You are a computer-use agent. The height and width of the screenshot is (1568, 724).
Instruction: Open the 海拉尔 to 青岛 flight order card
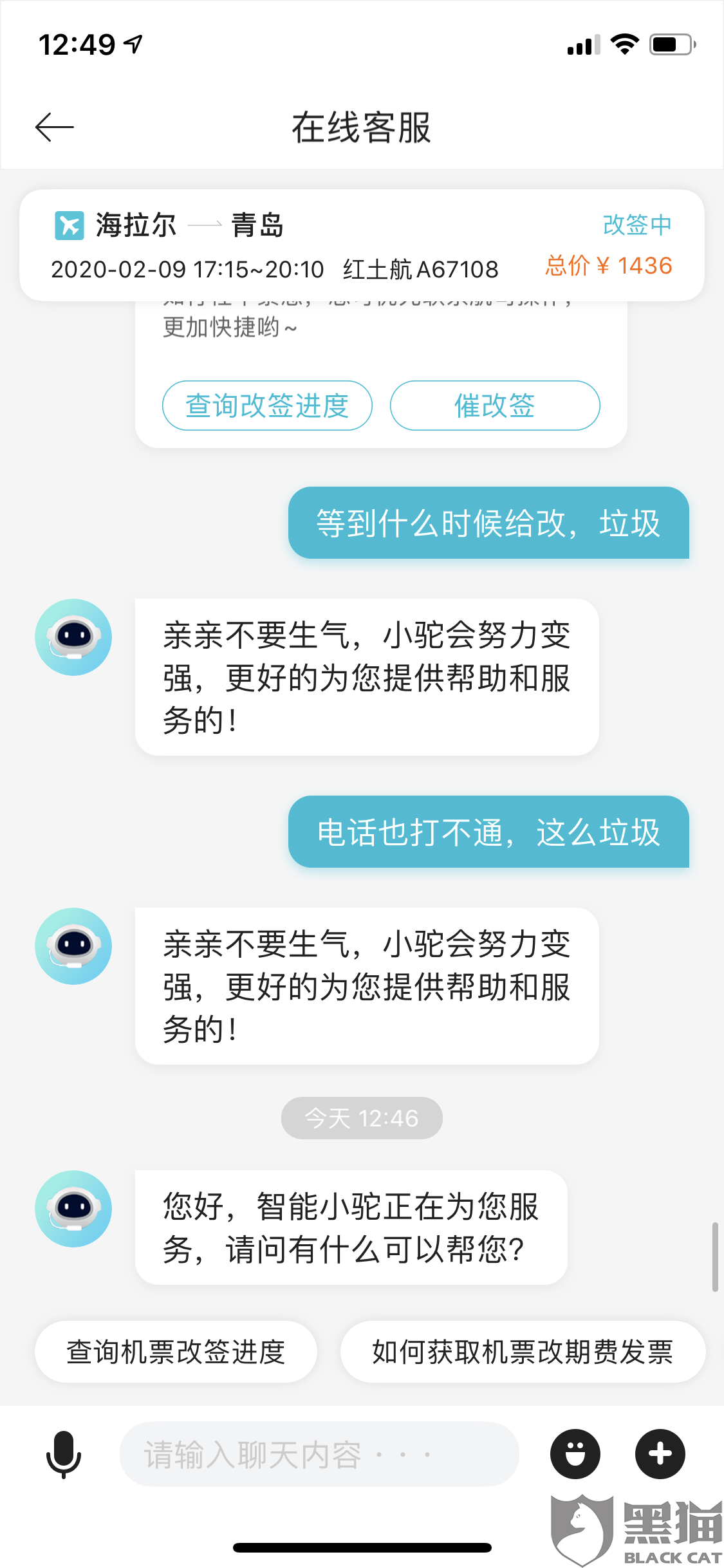point(362,245)
